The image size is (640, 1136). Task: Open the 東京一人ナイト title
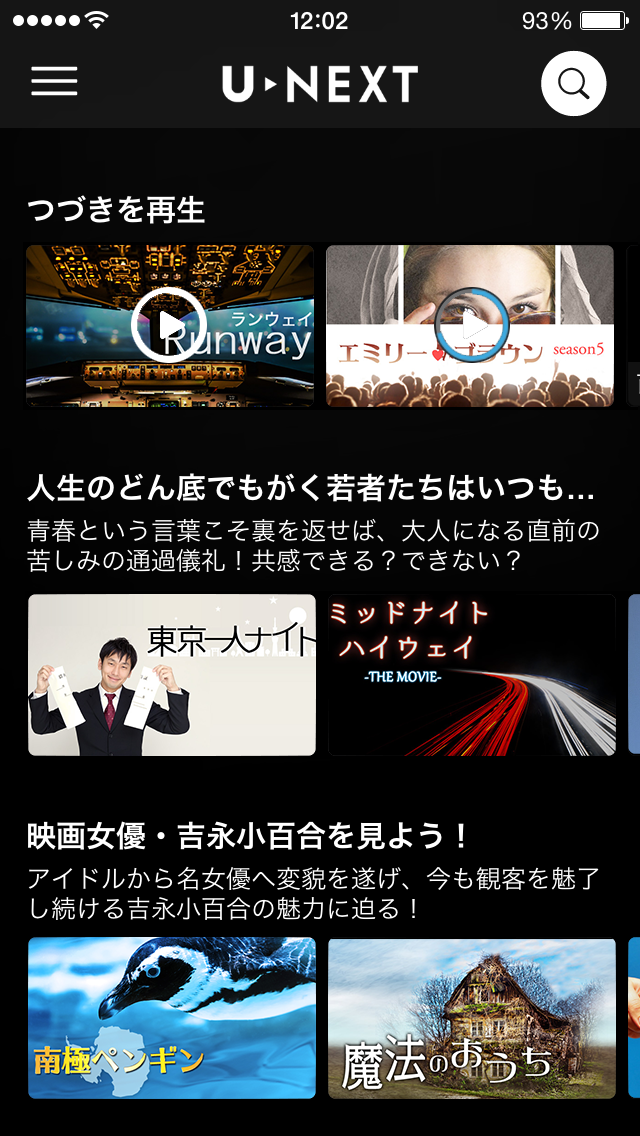(x=171, y=675)
